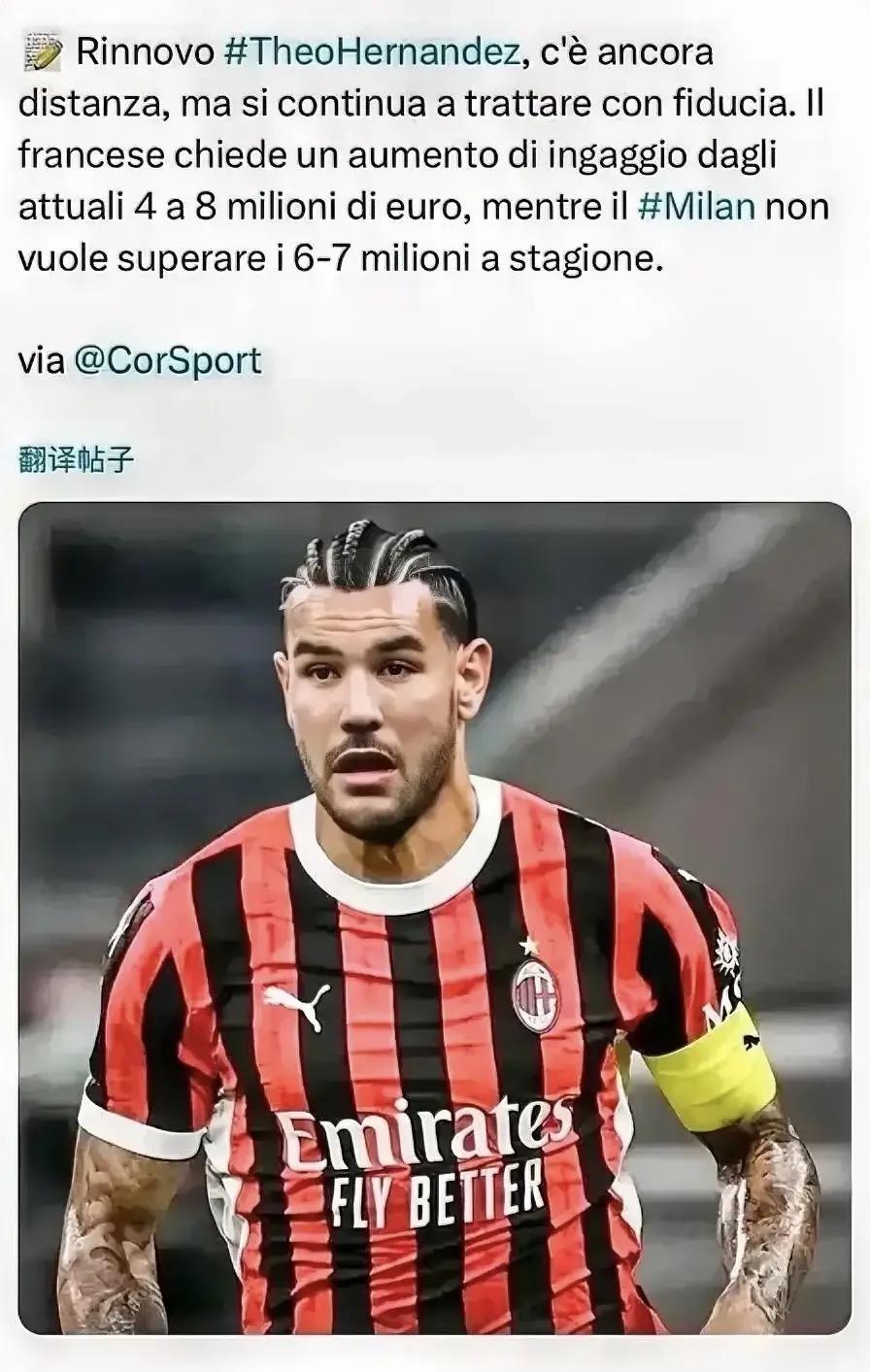Screen dimensions: 870x1372
Task: Open the #Milan hashtag link
Action: coord(695,207)
